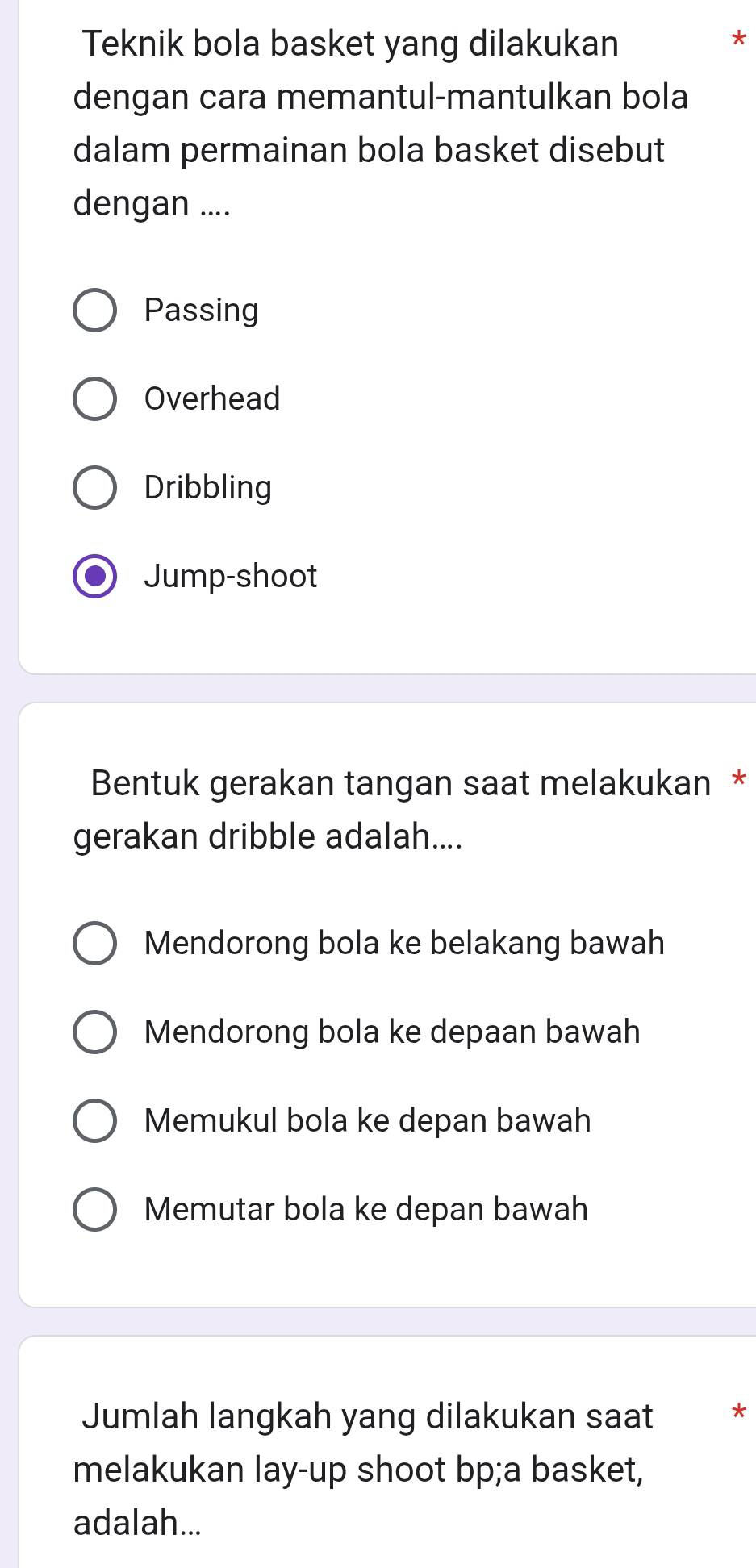Image resolution: width=756 pixels, height=1568 pixels.
Task: Select Mendorong bola ke belakang bawah
Action: click(95, 944)
